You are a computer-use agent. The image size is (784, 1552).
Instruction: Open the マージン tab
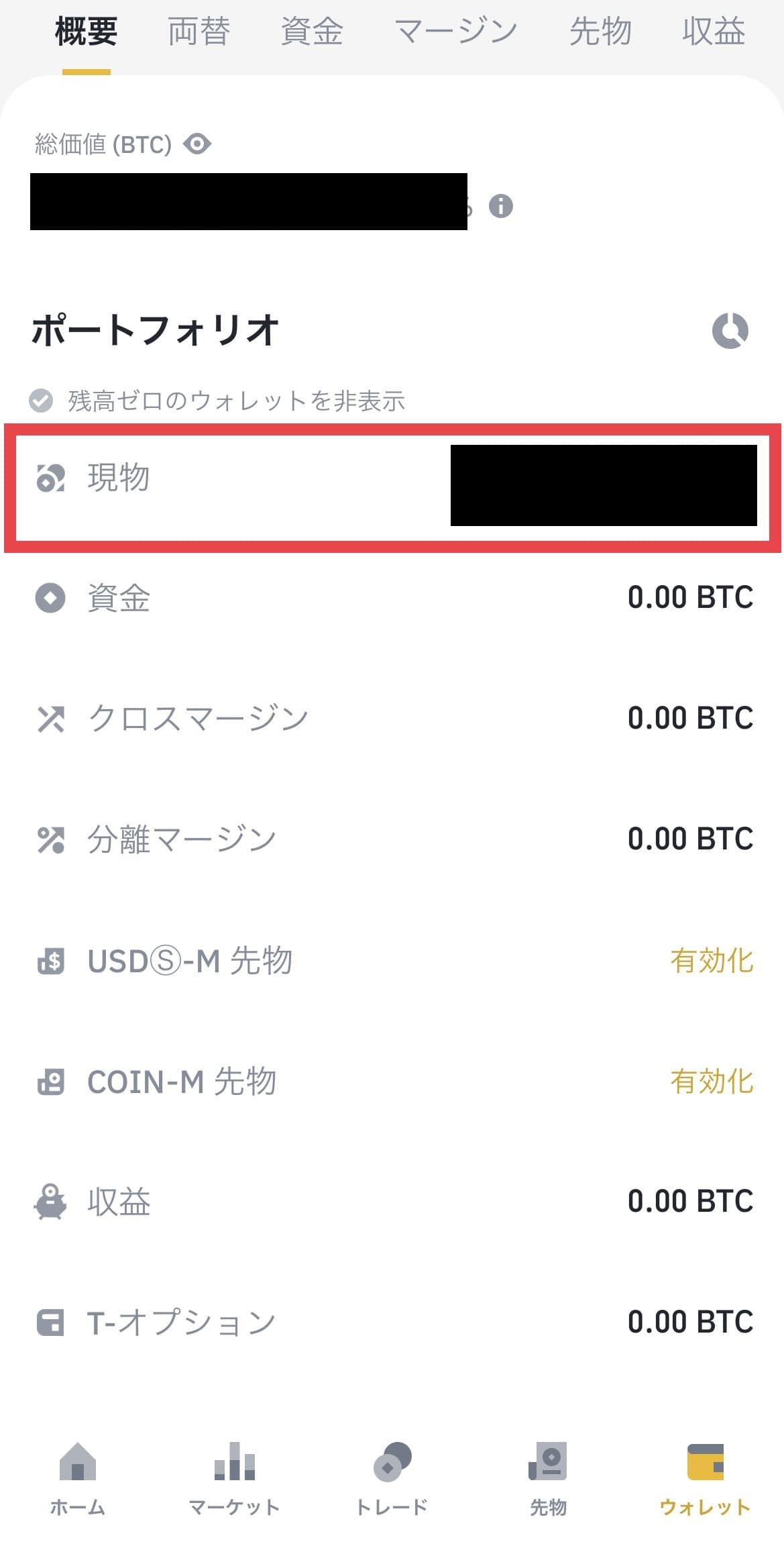pos(456,32)
